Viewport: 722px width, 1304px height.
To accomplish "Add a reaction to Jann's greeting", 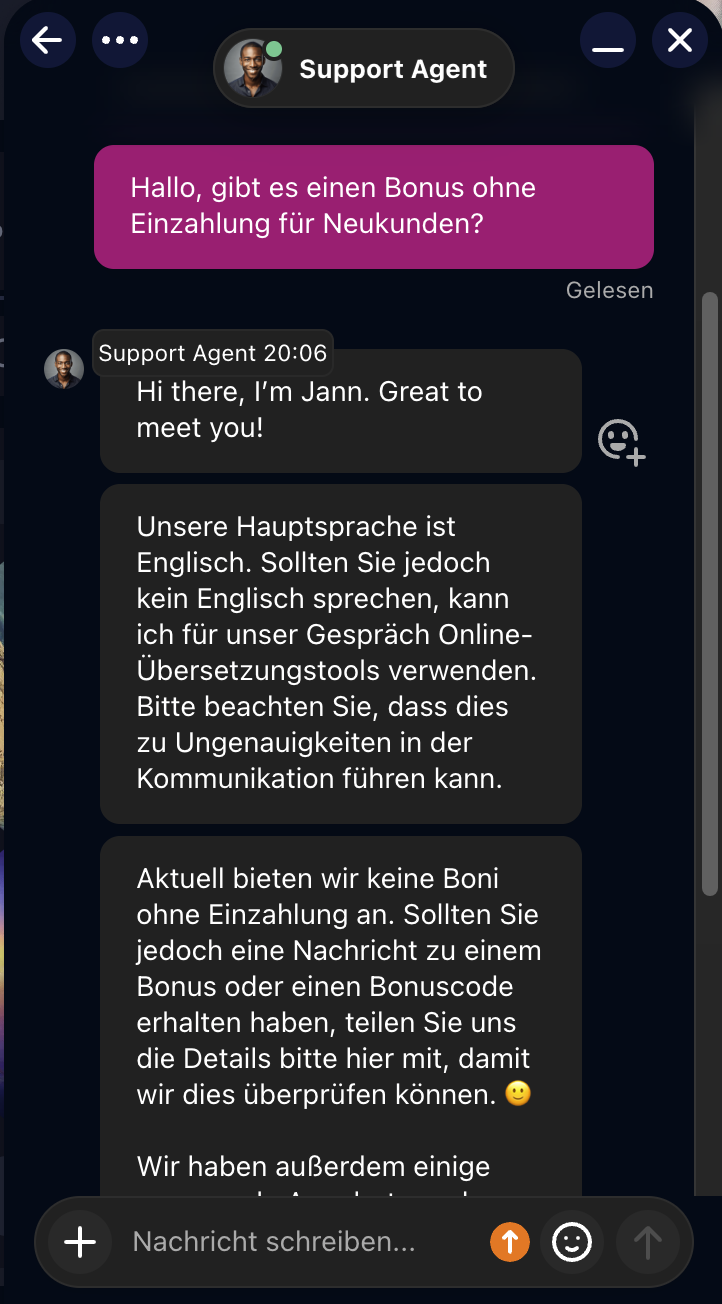I will click(x=621, y=441).
